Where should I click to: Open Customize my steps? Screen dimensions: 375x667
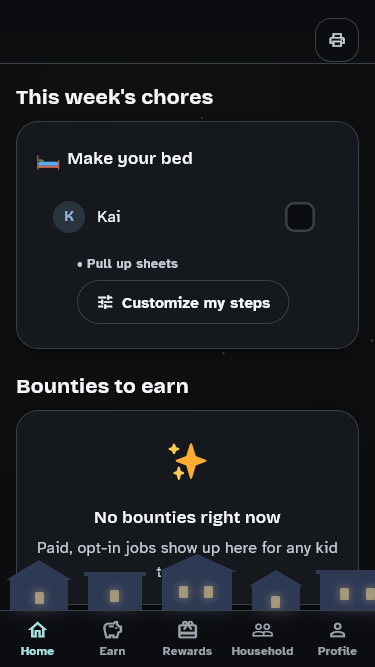[183, 302]
